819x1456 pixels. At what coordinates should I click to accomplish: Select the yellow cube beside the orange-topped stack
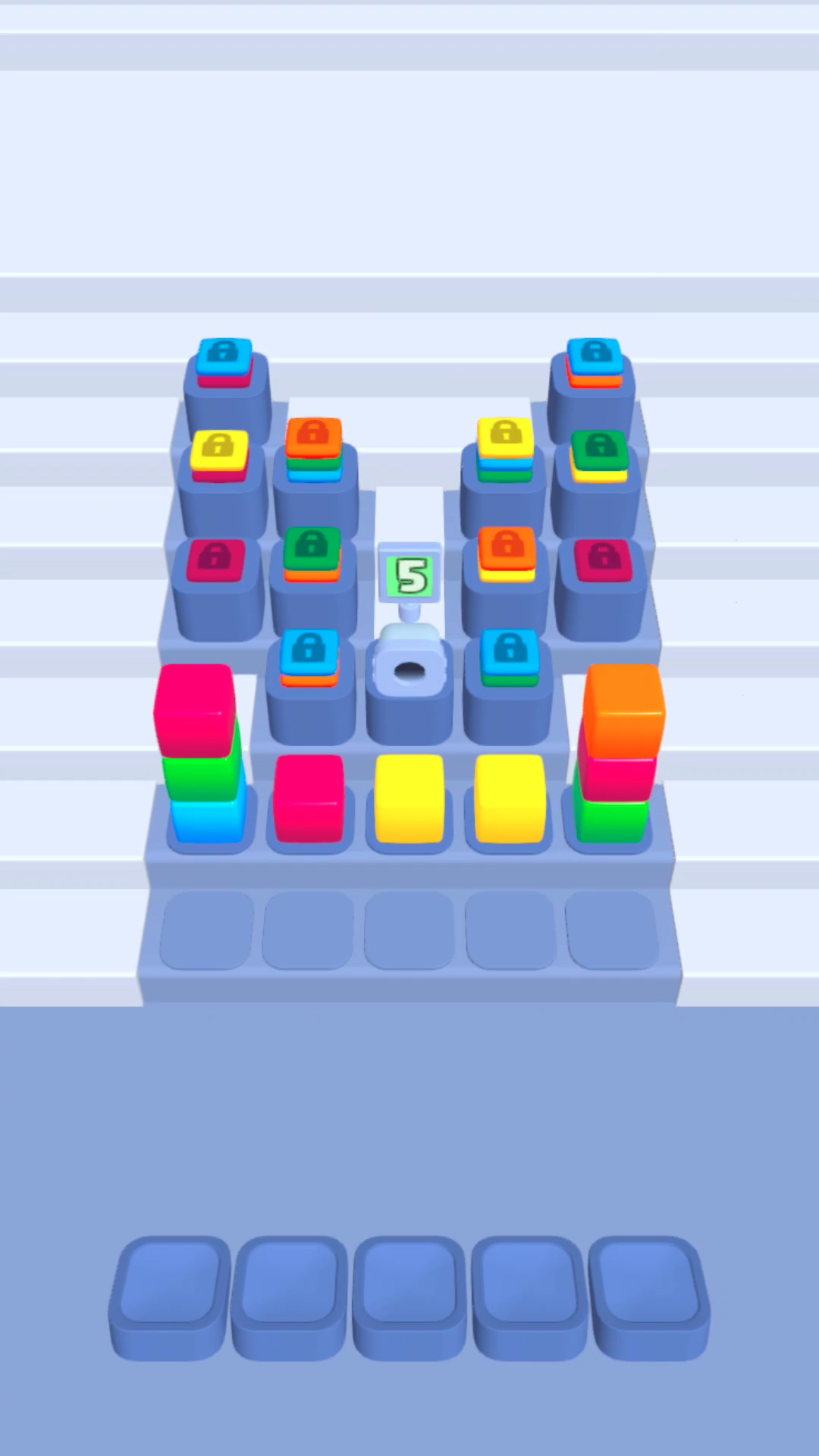(510, 798)
